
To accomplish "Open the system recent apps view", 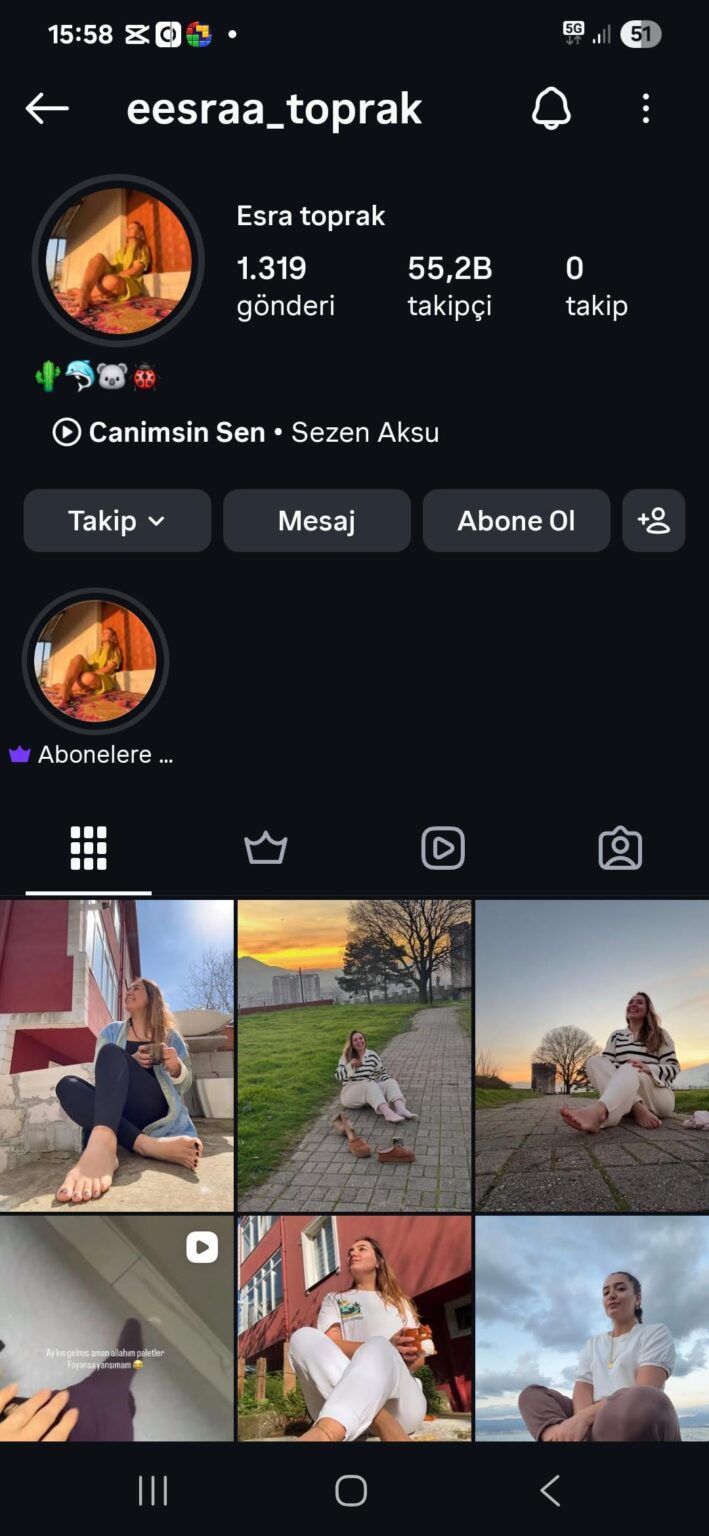I will click(152, 1491).
